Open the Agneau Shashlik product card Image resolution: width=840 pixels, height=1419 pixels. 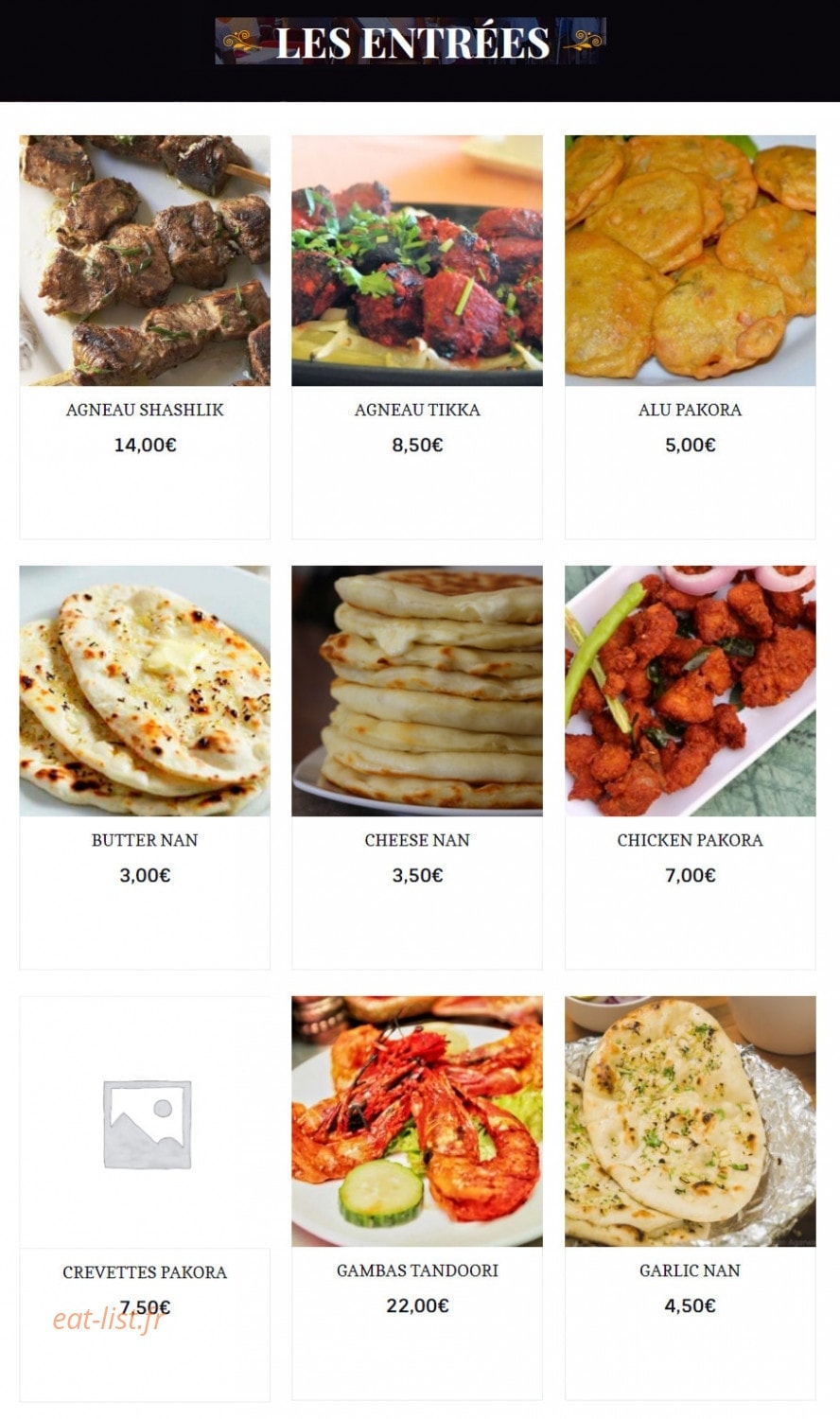click(x=145, y=337)
